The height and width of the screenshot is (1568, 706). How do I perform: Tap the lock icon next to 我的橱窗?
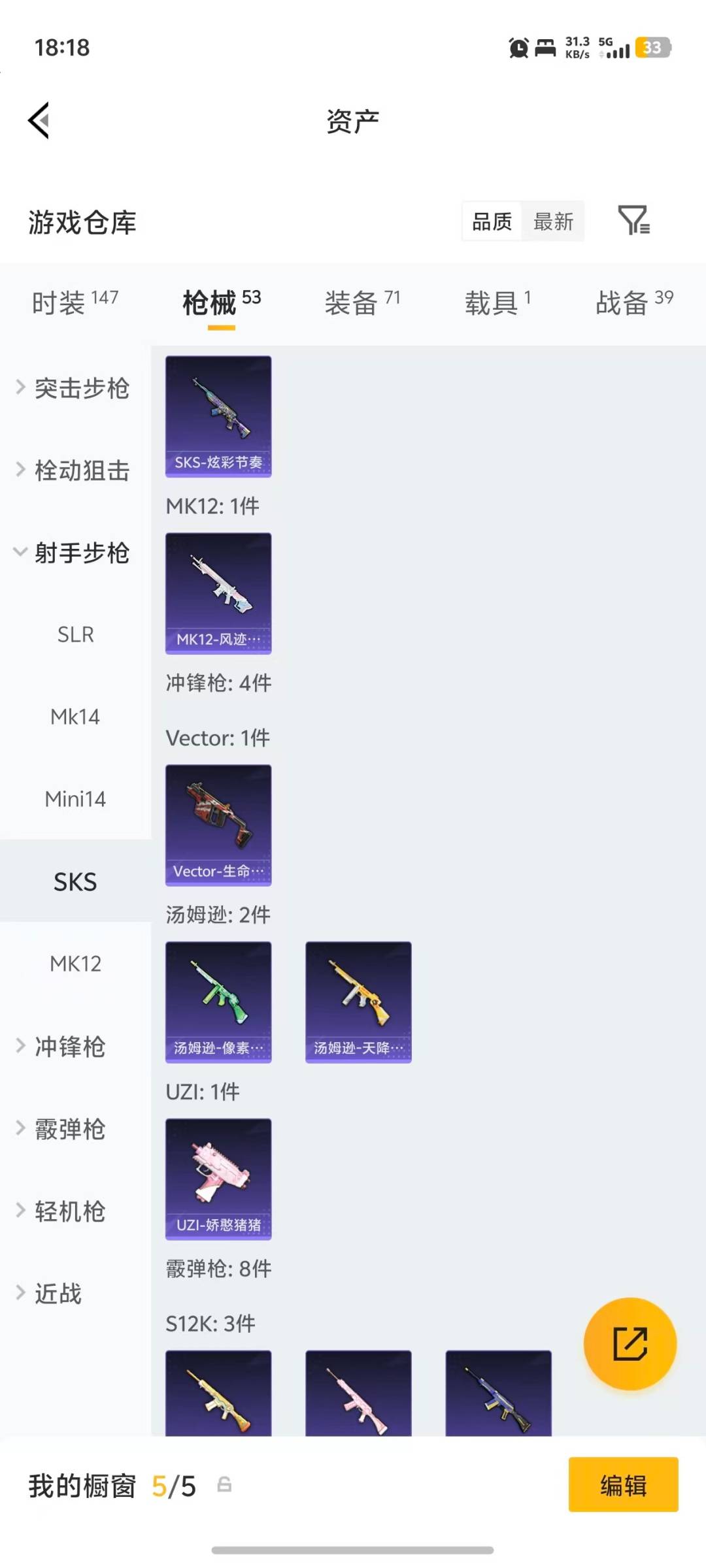(x=226, y=1485)
